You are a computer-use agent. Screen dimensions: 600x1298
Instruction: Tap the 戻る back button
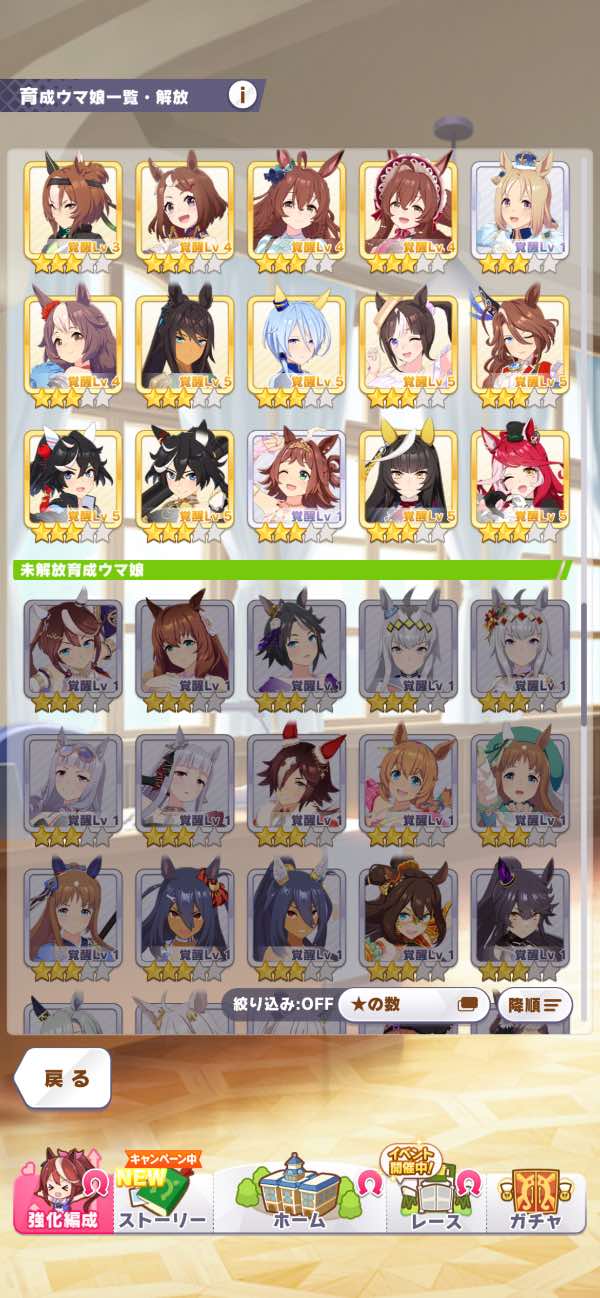tap(63, 1078)
